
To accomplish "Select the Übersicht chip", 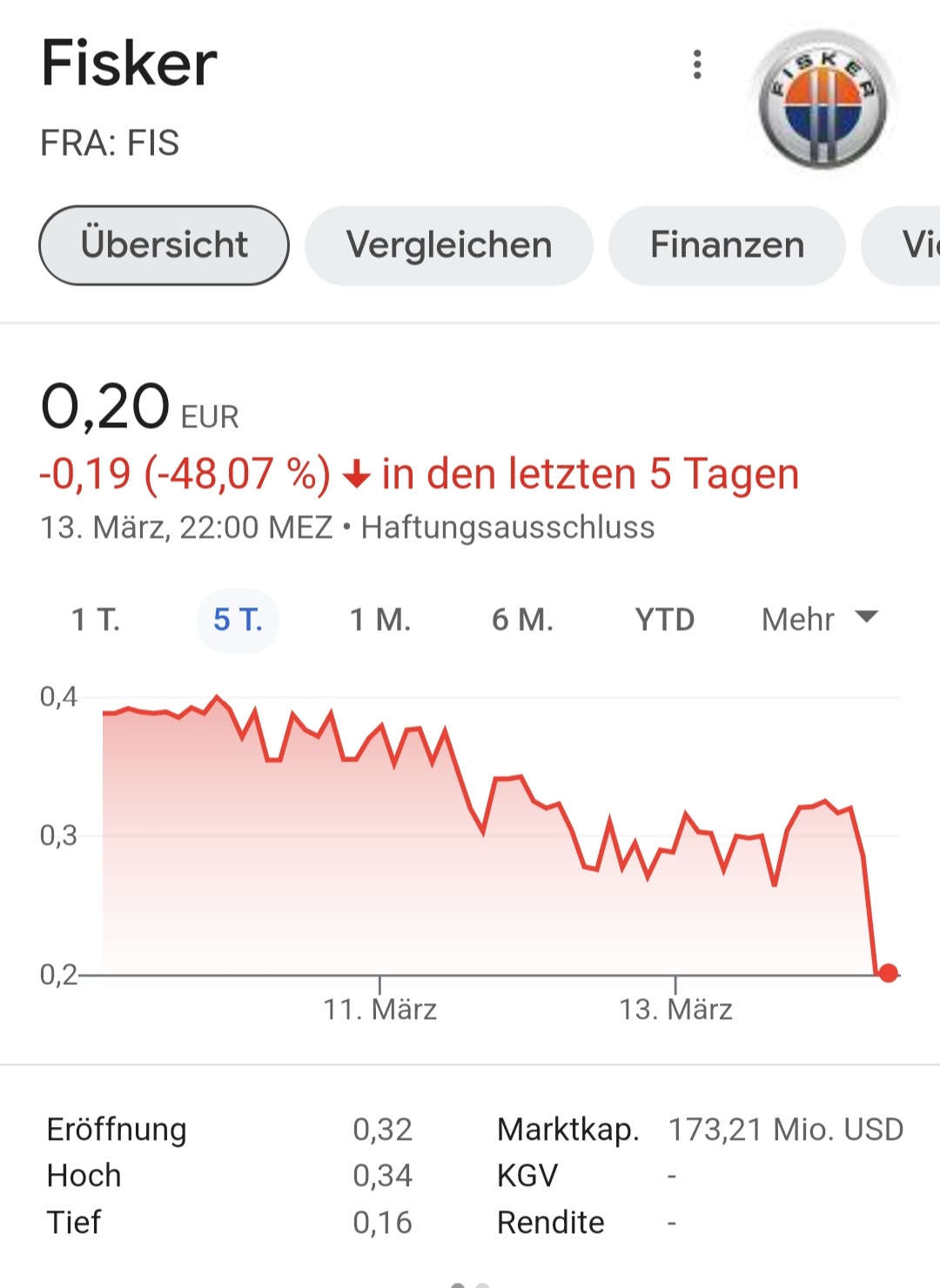I will [x=164, y=245].
